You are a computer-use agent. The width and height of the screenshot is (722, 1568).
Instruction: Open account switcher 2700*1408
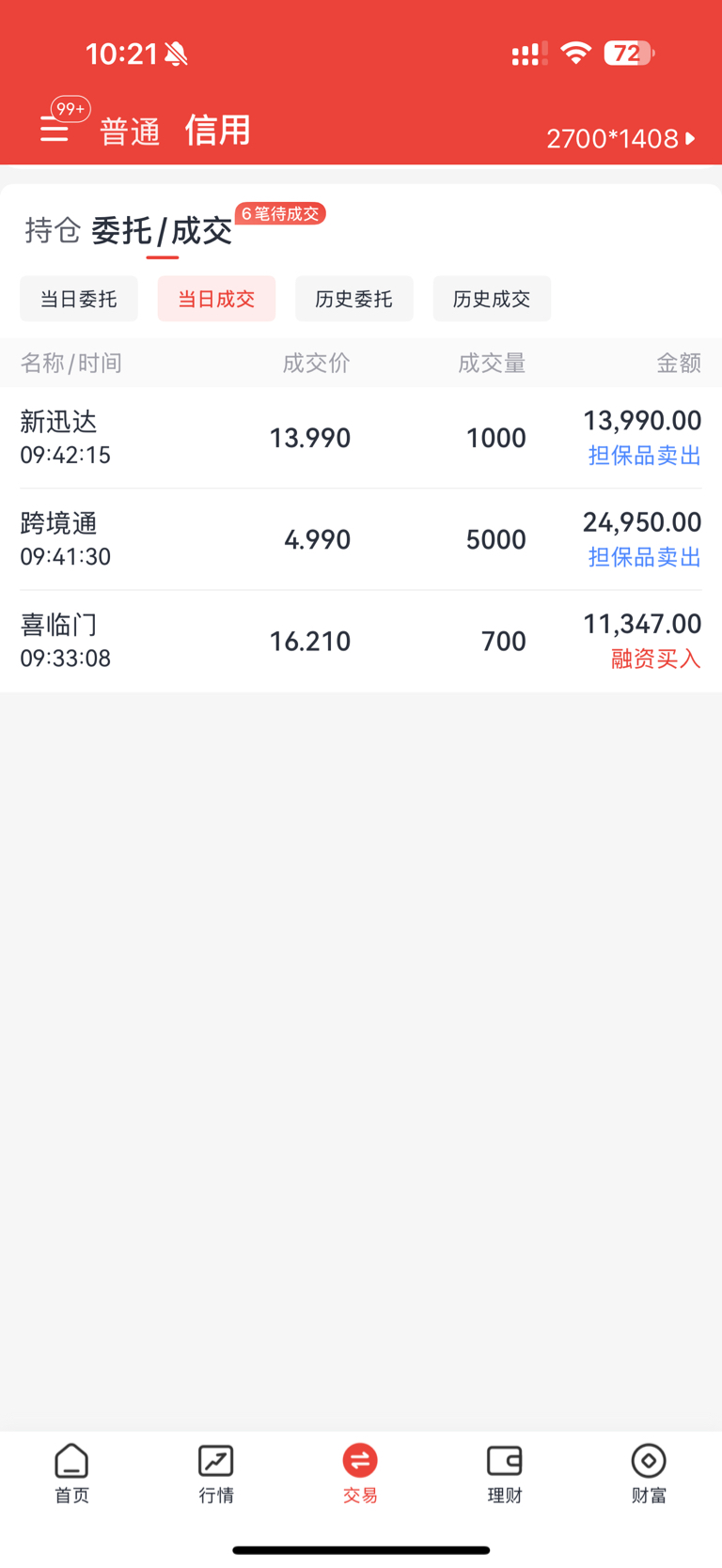621,139
